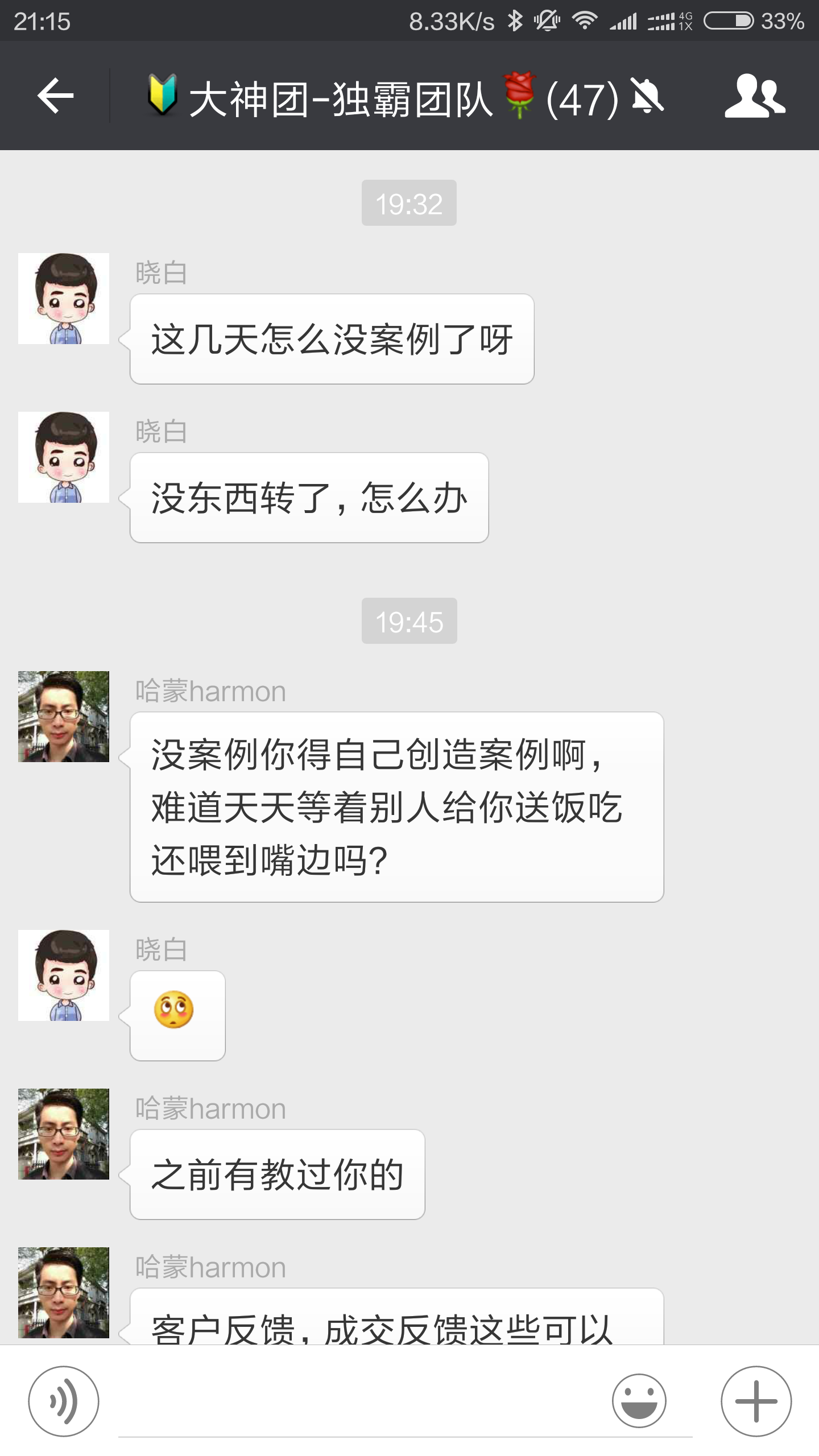
Task: Go back to the chat list
Action: pyautogui.click(x=56, y=96)
